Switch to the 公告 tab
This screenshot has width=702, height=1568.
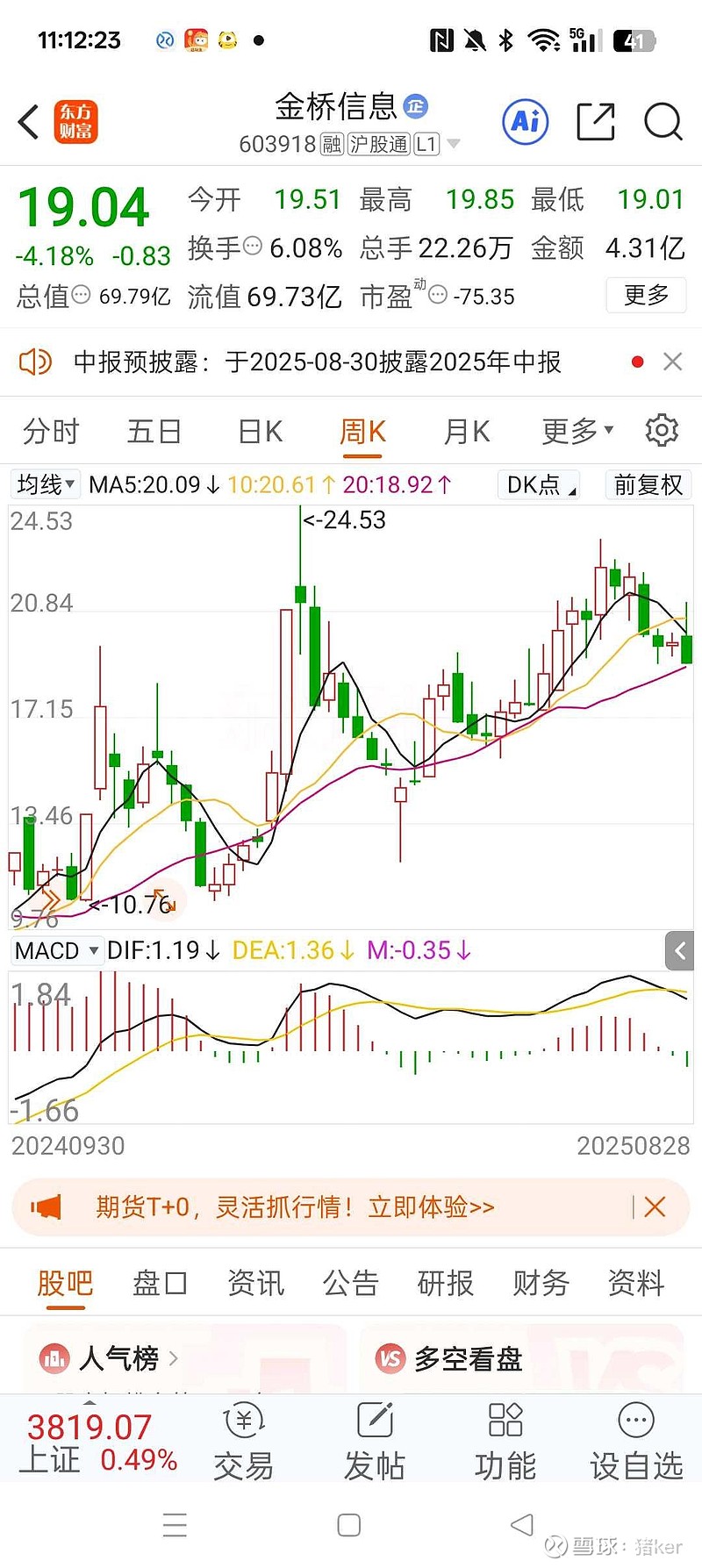(x=350, y=1283)
